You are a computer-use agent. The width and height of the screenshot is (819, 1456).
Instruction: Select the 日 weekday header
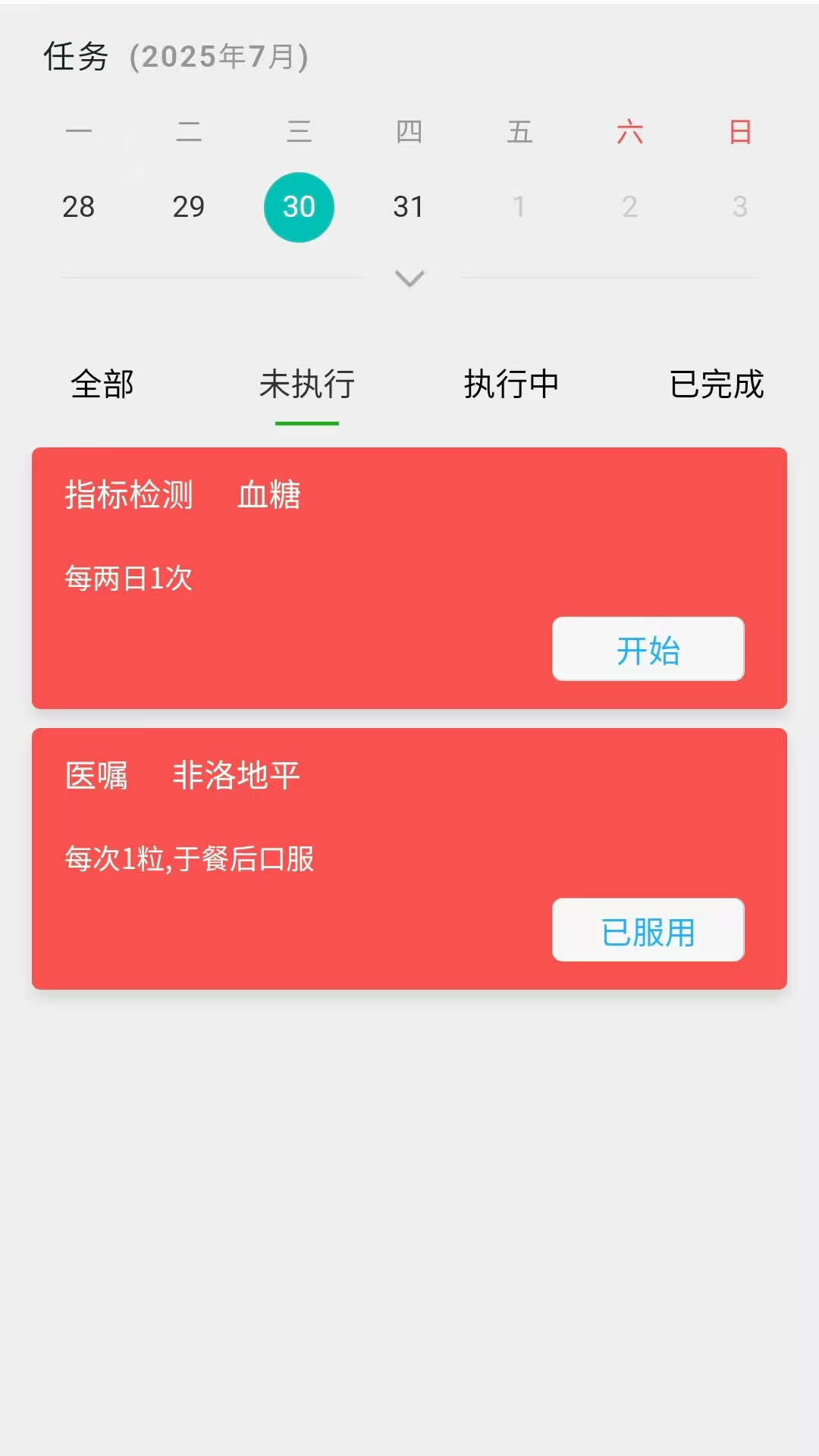click(x=740, y=131)
